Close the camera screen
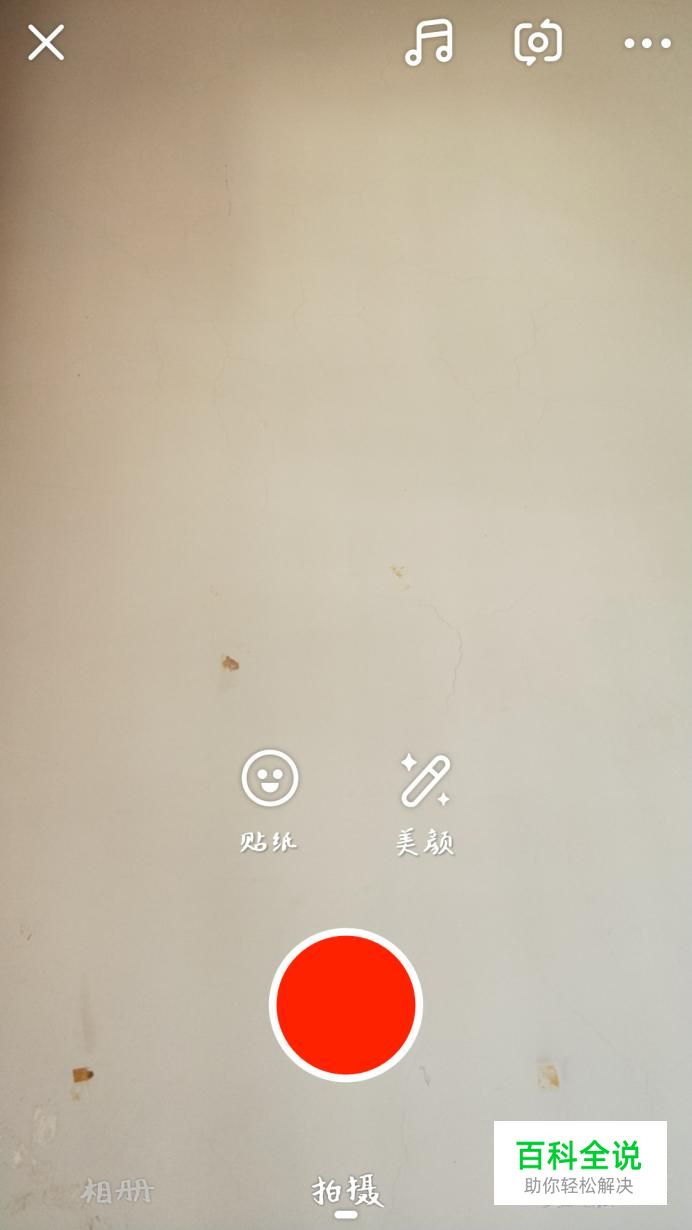The height and width of the screenshot is (1230, 692). pos(46,43)
